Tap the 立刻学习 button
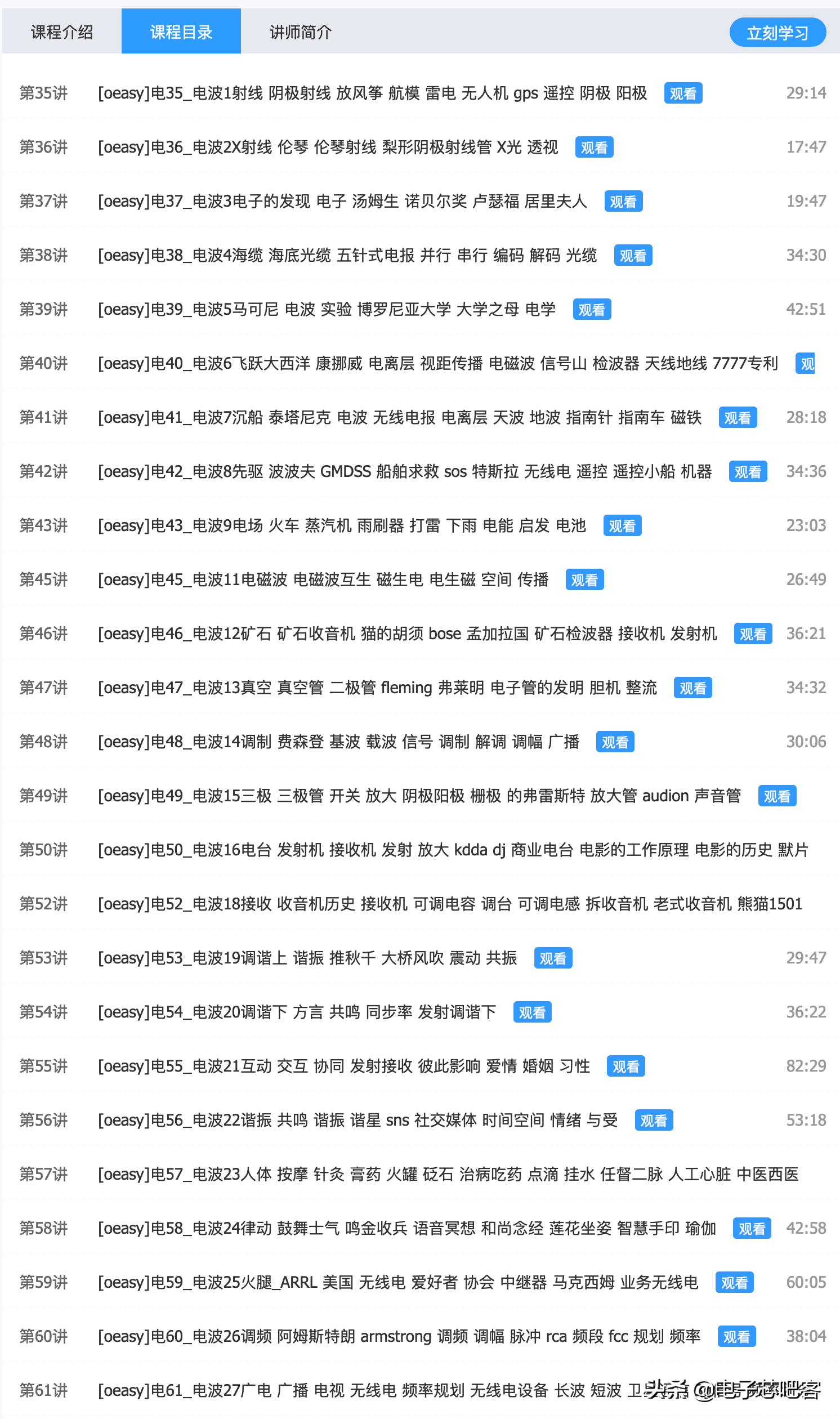The image size is (840, 1419). (776, 33)
